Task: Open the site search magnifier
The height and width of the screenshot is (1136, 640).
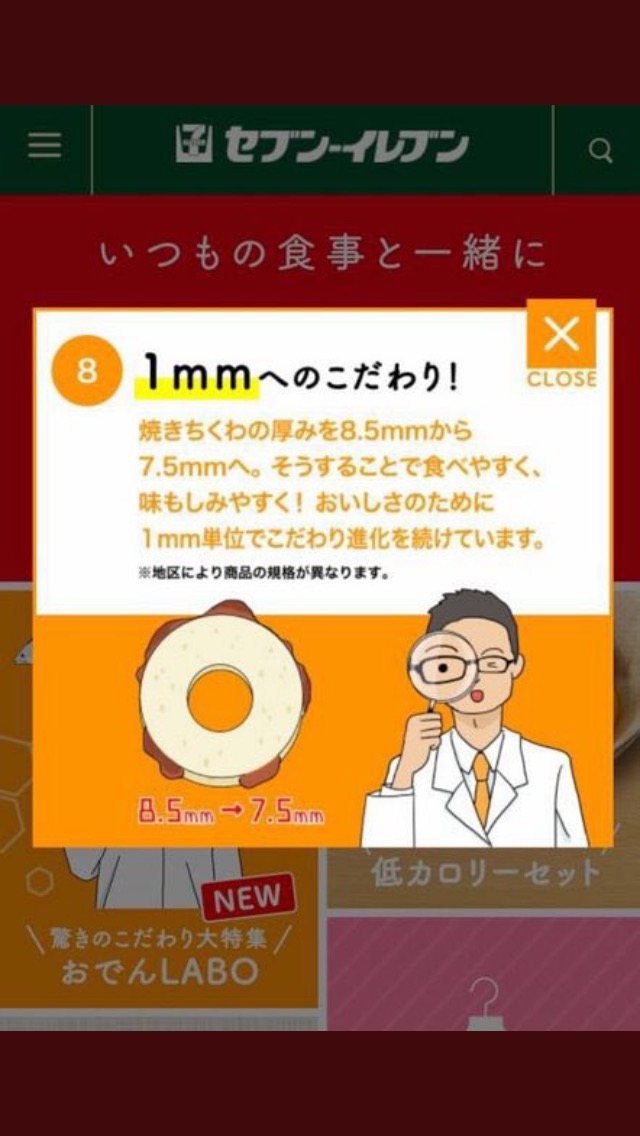Action: pyautogui.click(x=600, y=150)
